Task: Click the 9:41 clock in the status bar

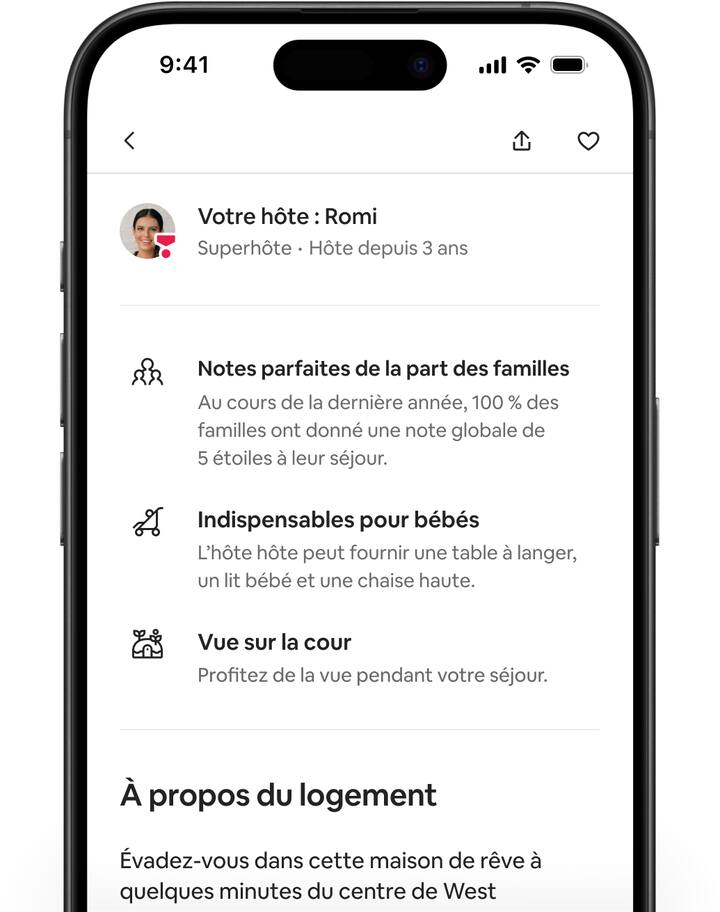Action: click(184, 64)
